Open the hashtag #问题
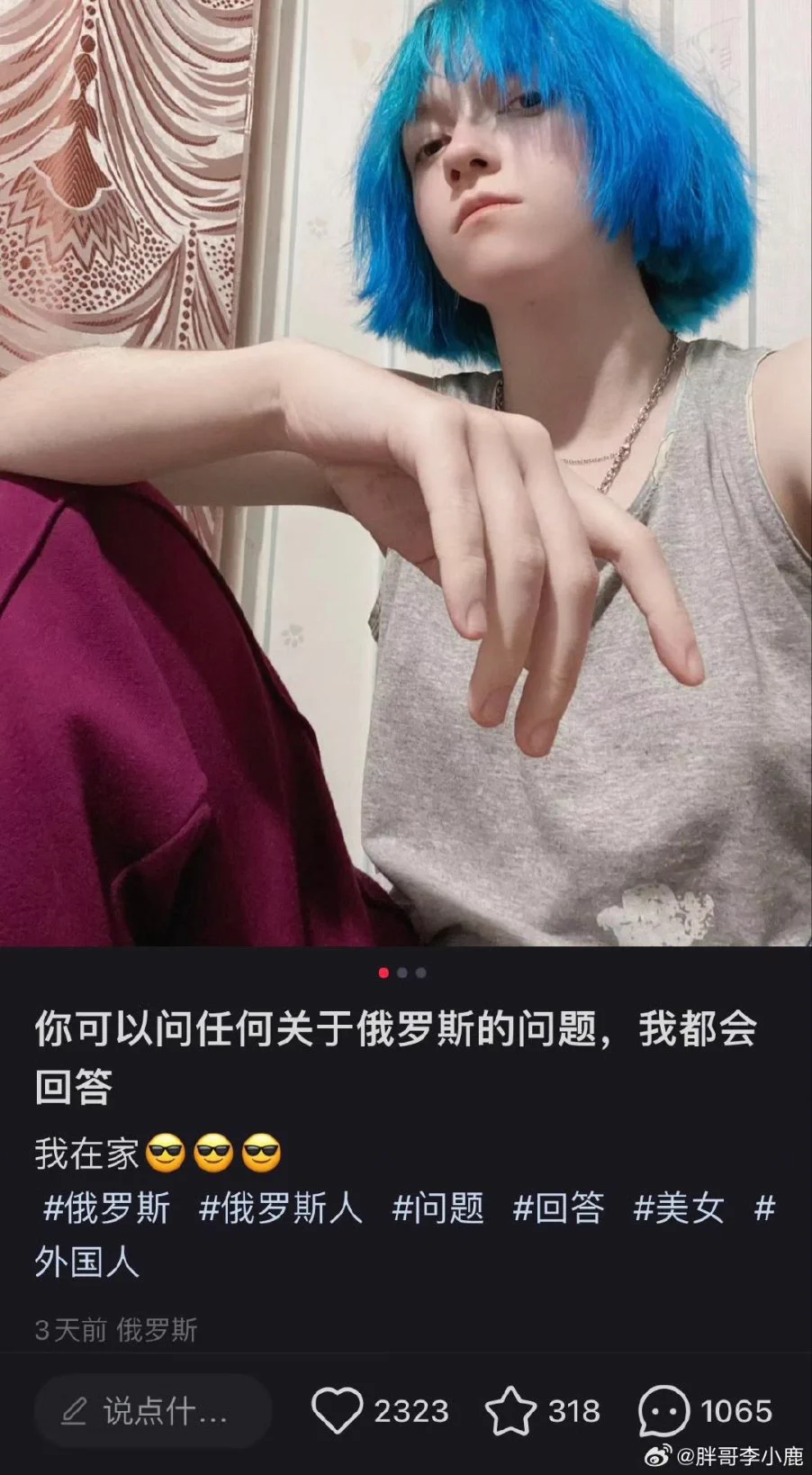This screenshot has height=1475, width=812. click(x=438, y=1208)
